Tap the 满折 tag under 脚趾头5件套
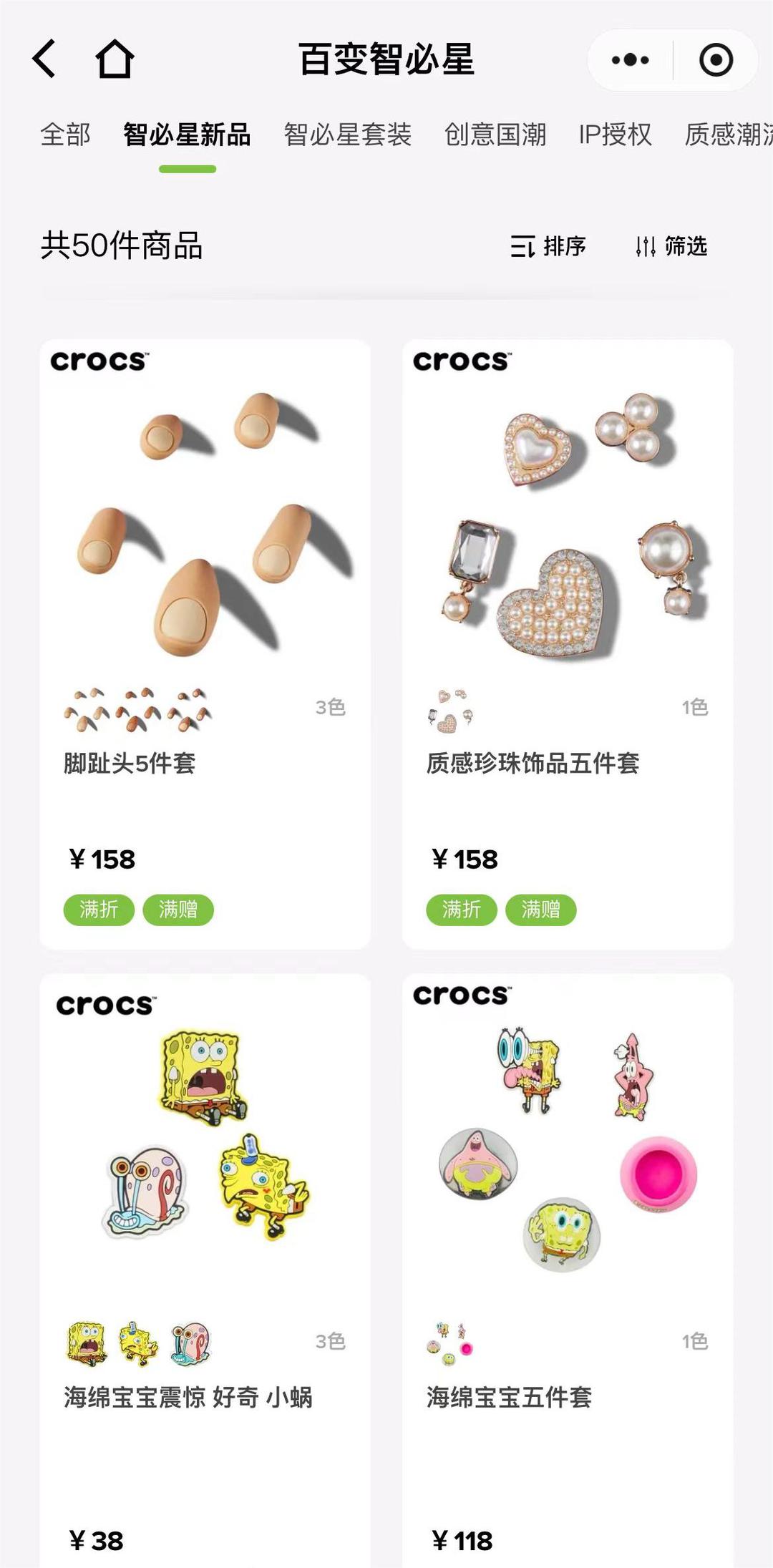 100,909
